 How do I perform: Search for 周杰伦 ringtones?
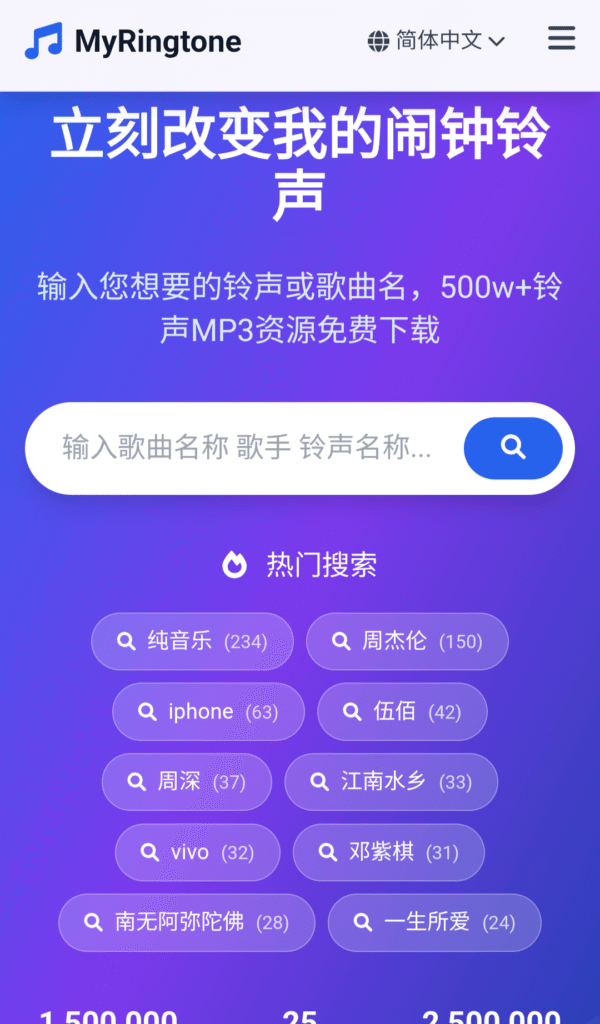(x=407, y=641)
